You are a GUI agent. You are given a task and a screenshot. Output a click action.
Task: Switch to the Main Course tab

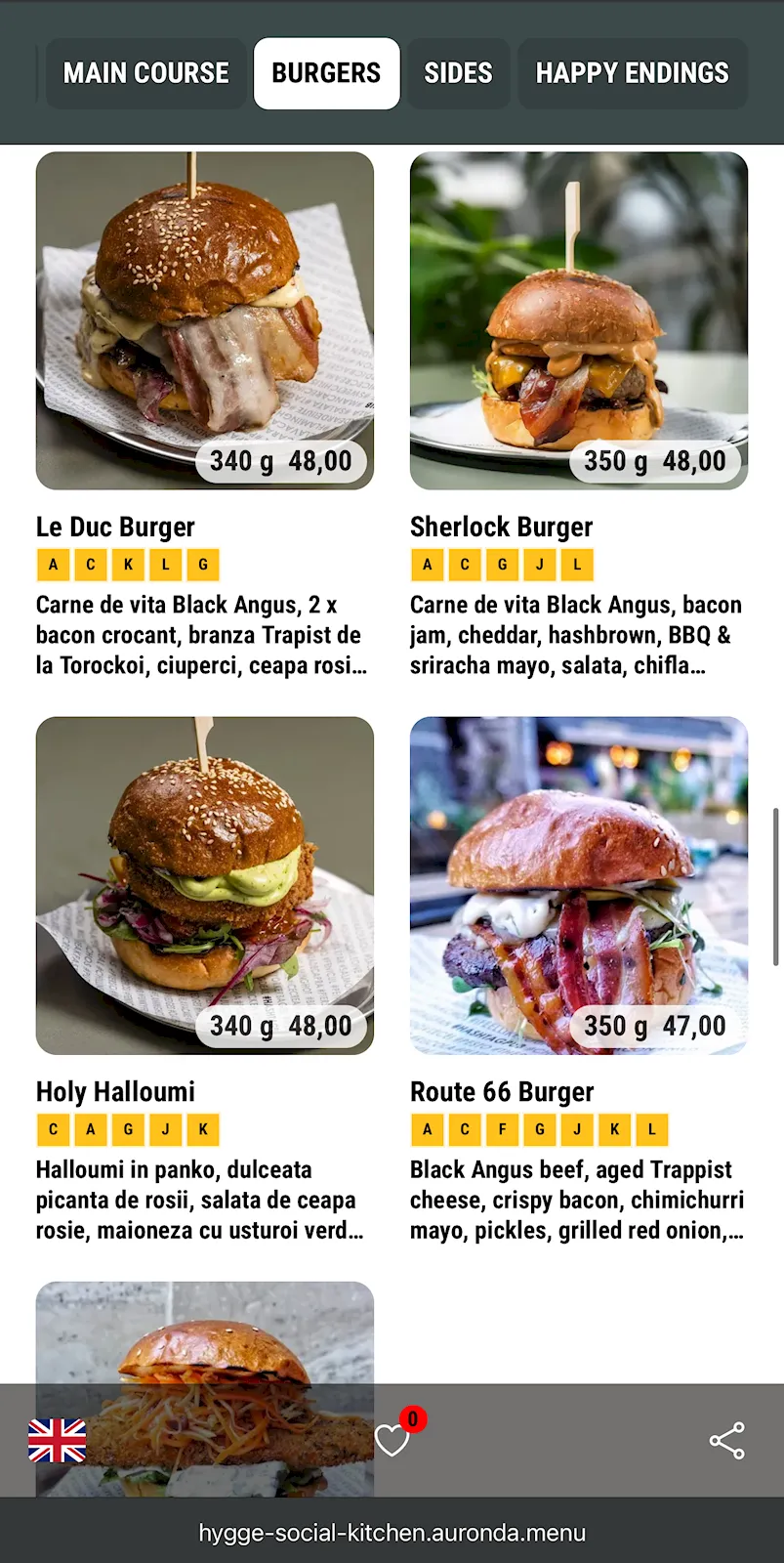[x=145, y=73]
